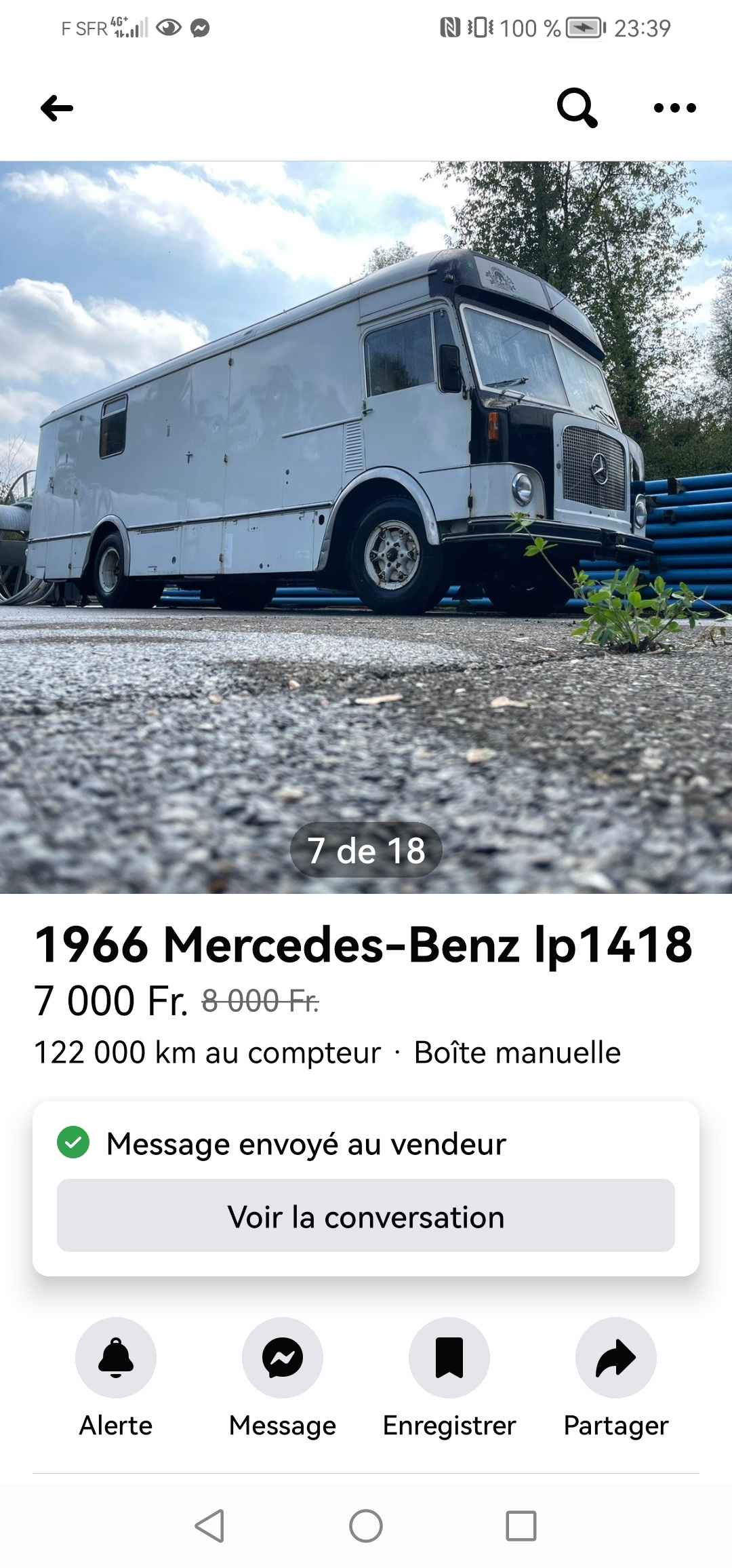Set an Alerte with the bell
Image resolution: width=732 pixels, height=1568 pixels.
pyautogui.click(x=116, y=1358)
